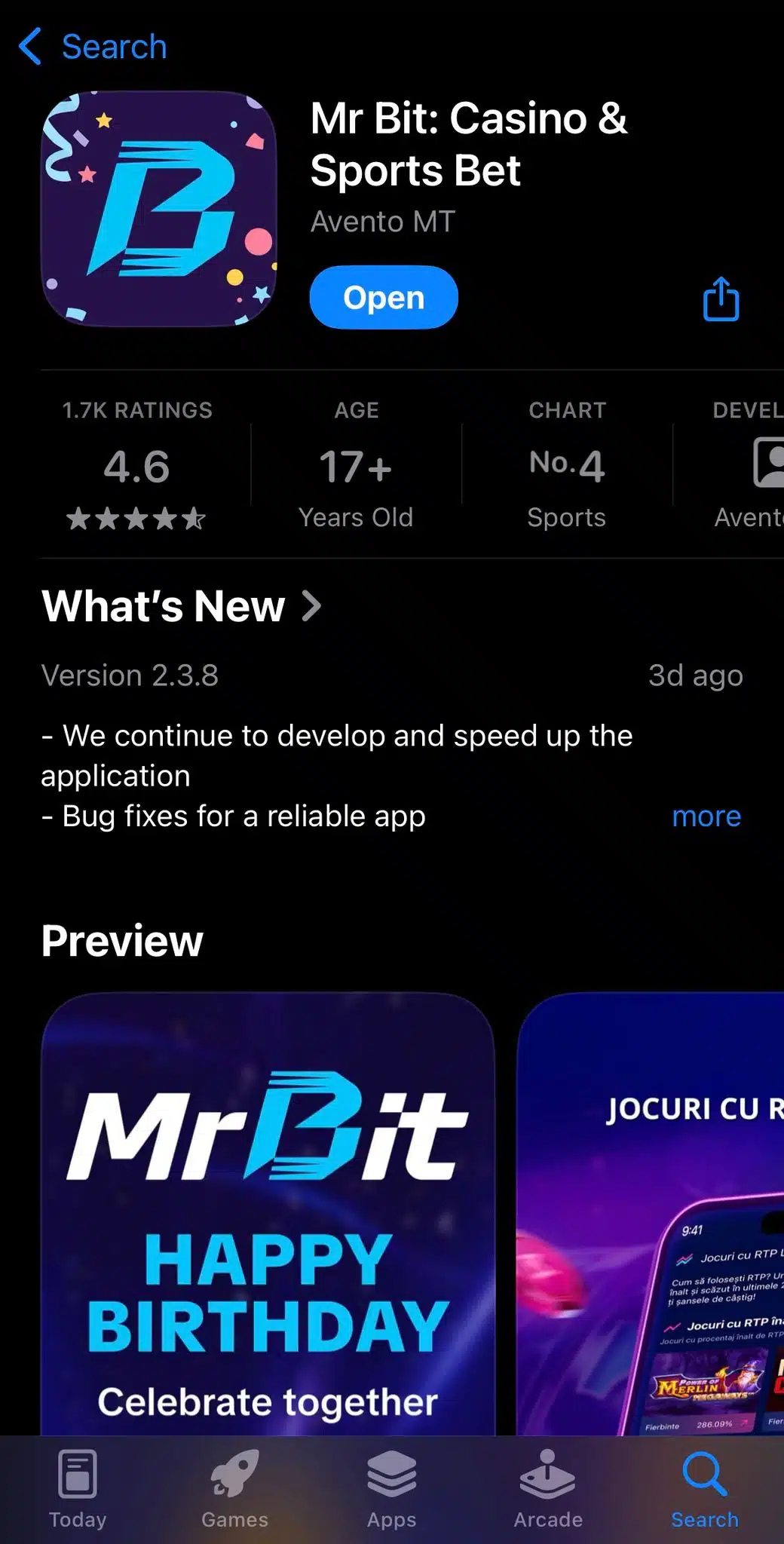This screenshot has width=784, height=1544.
Task: View the Happy Birthday preview screenshot
Action: 268,1214
